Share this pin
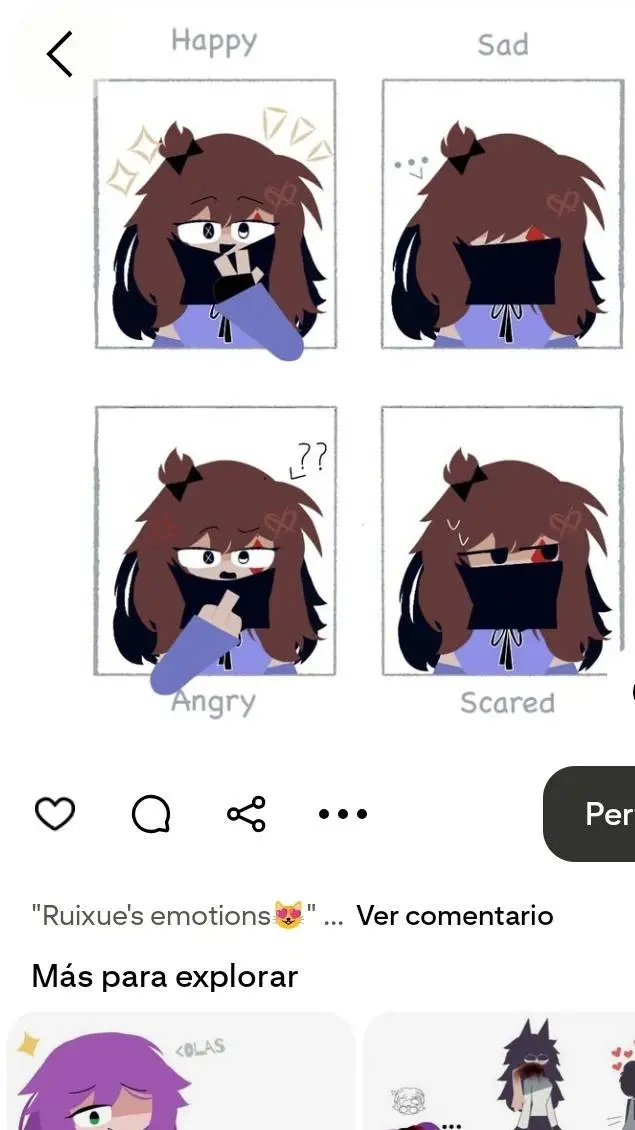The height and width of the screenshot is (1130, 635). click(247, 814)
